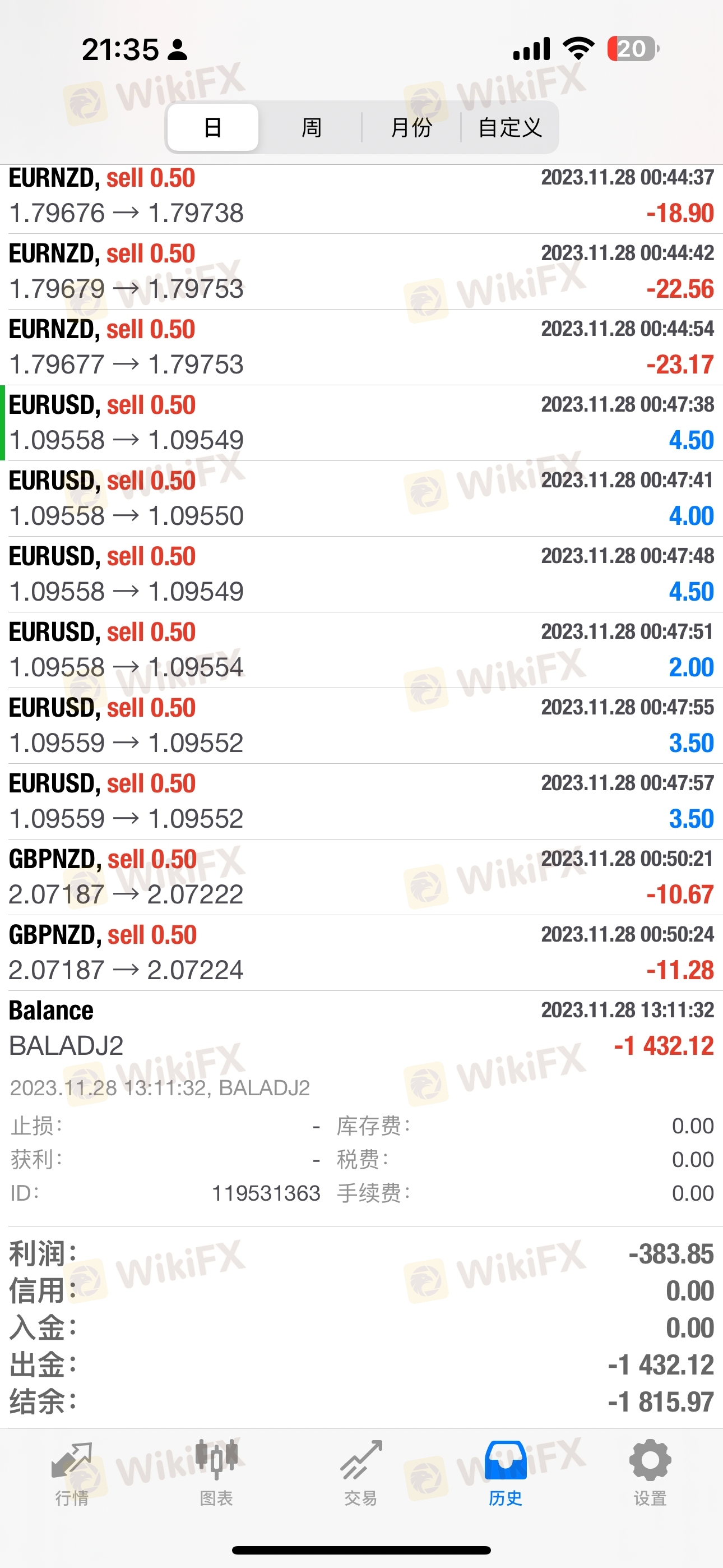Expand EURUSD trade closed at 00:47:48

pyautogui.click(x=361, y=575)
